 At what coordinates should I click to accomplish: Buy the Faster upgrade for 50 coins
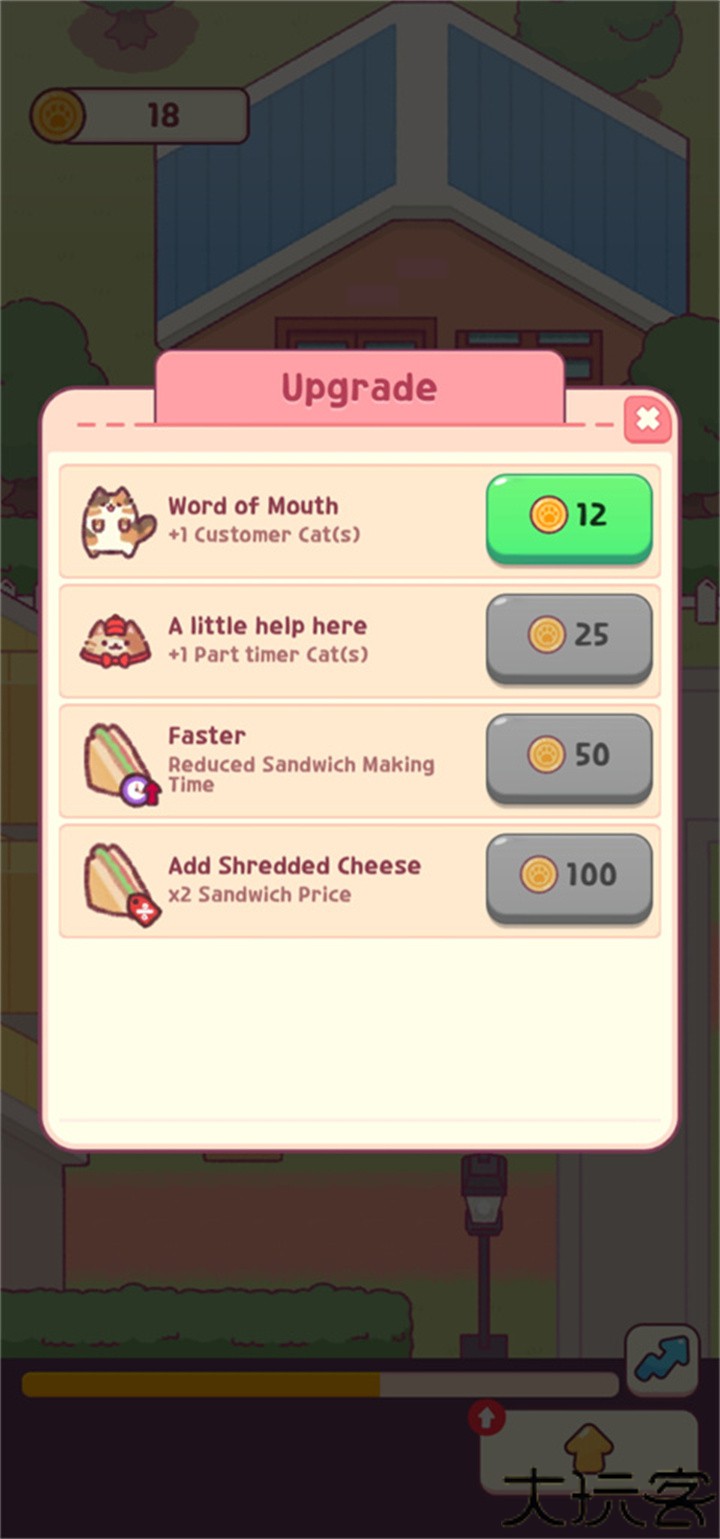569,756
